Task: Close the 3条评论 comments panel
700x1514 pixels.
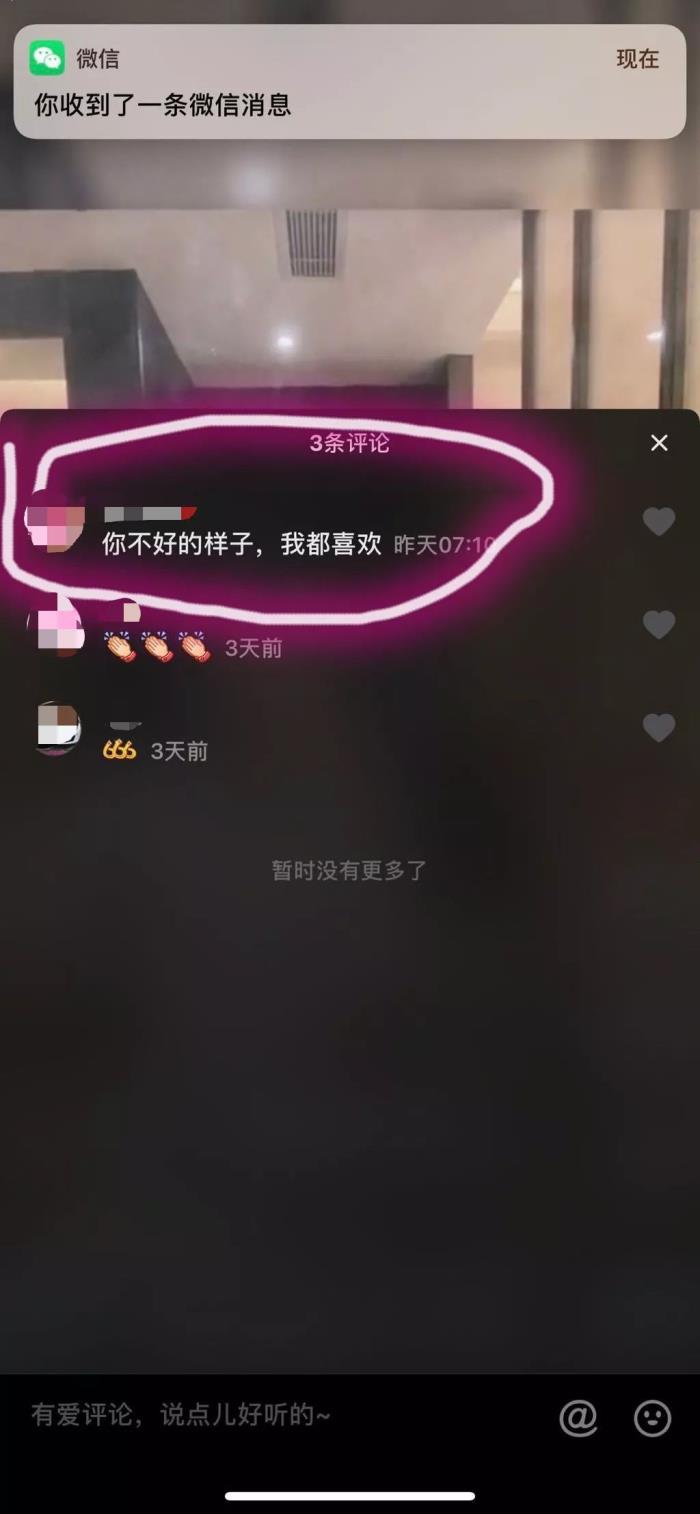Action: 659,443
